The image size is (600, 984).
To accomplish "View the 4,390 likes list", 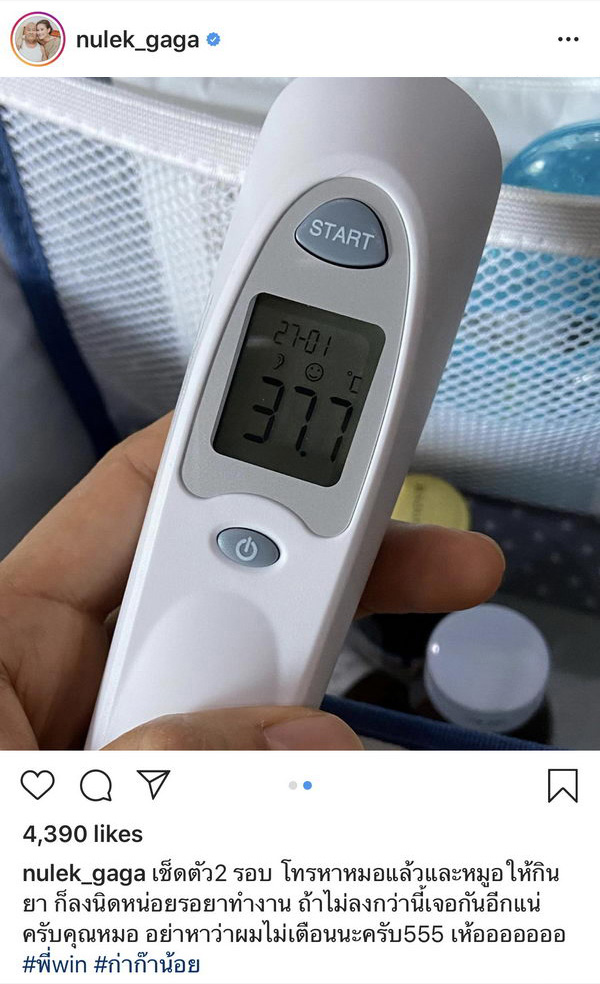I will pos(83,834).
